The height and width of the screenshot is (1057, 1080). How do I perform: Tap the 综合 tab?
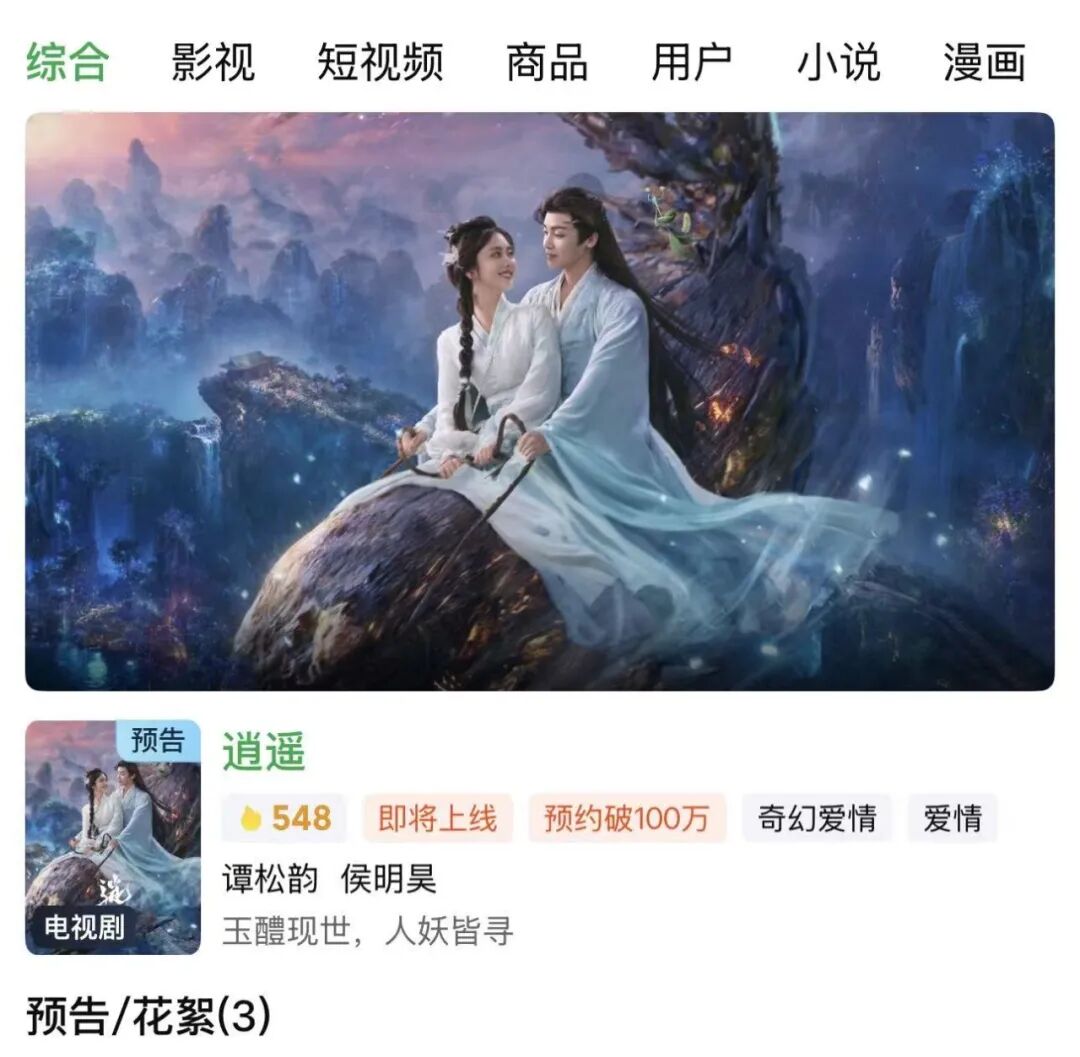tap(67, 62)
